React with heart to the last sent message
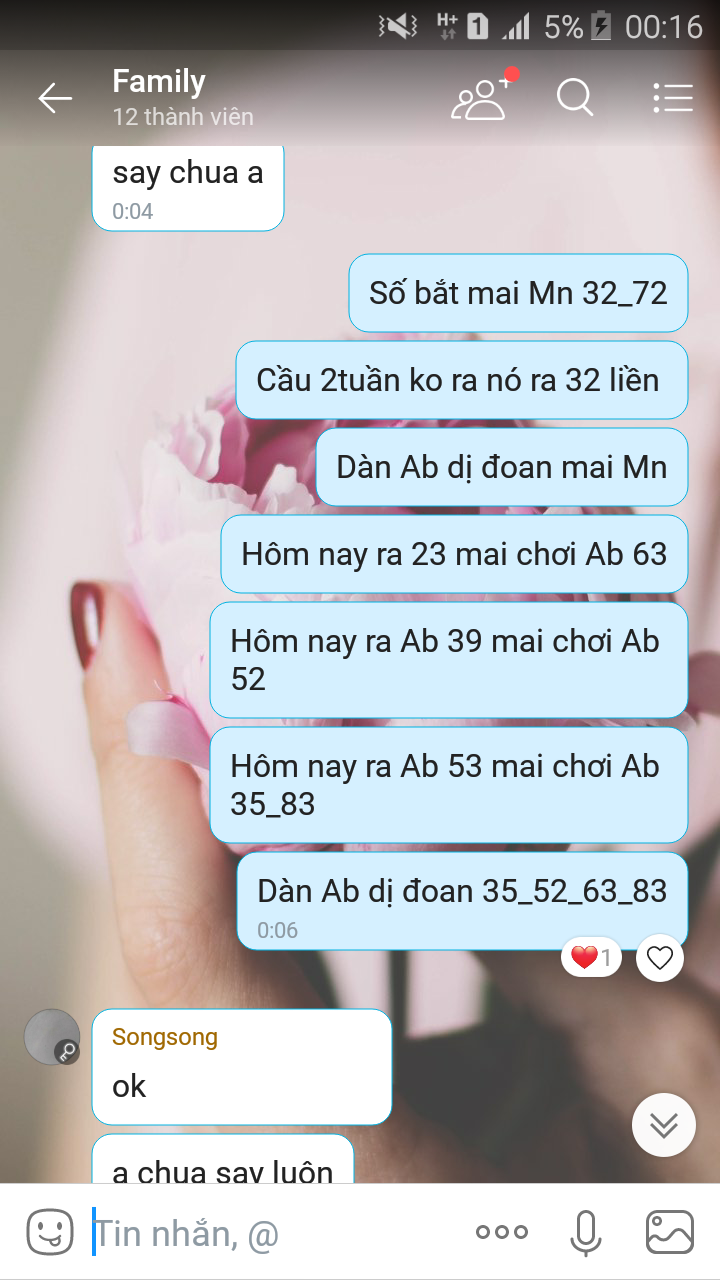 659,958
